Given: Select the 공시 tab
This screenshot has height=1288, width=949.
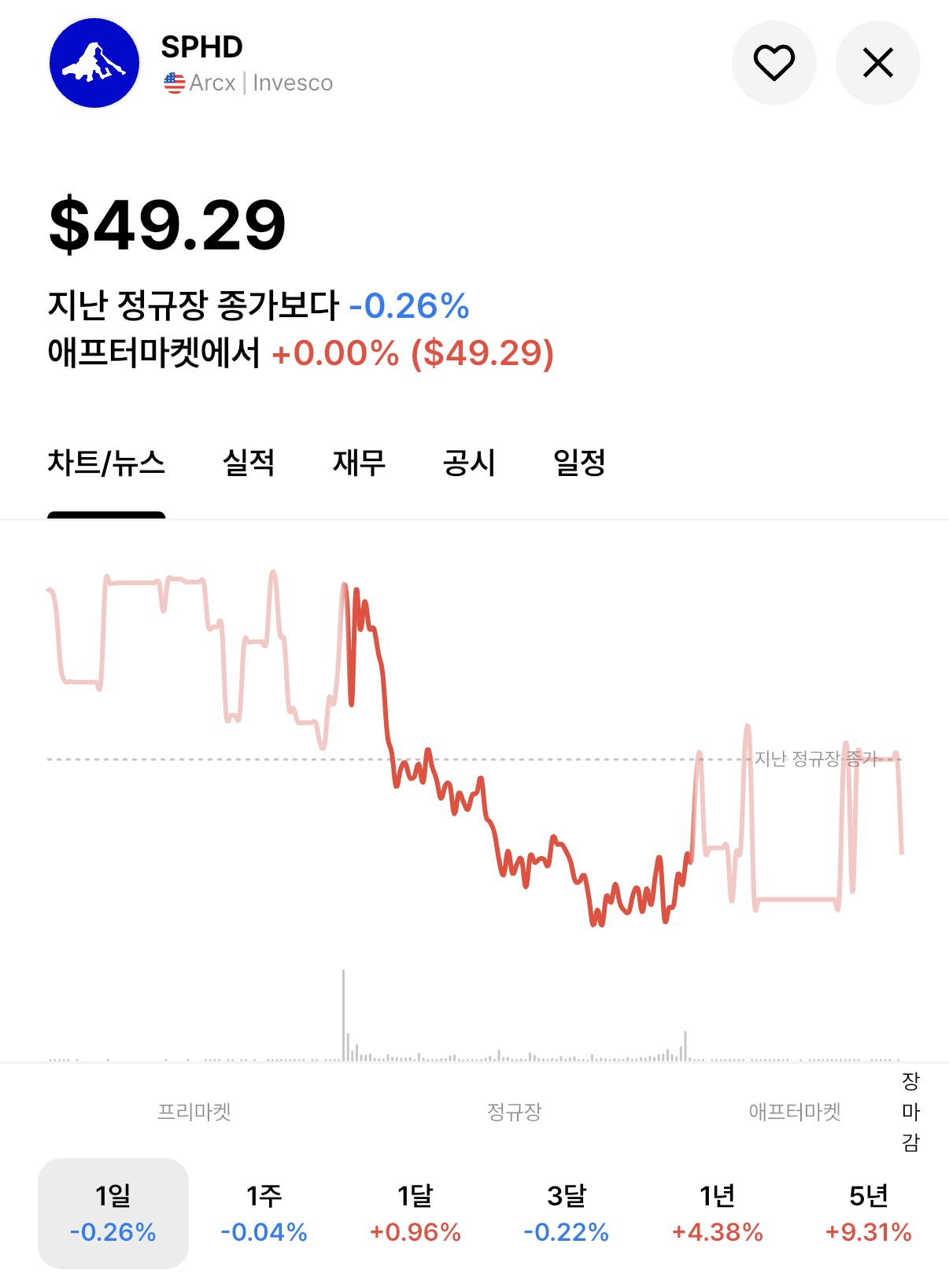Looking at the screenshot, I should [x=469, y=463].
